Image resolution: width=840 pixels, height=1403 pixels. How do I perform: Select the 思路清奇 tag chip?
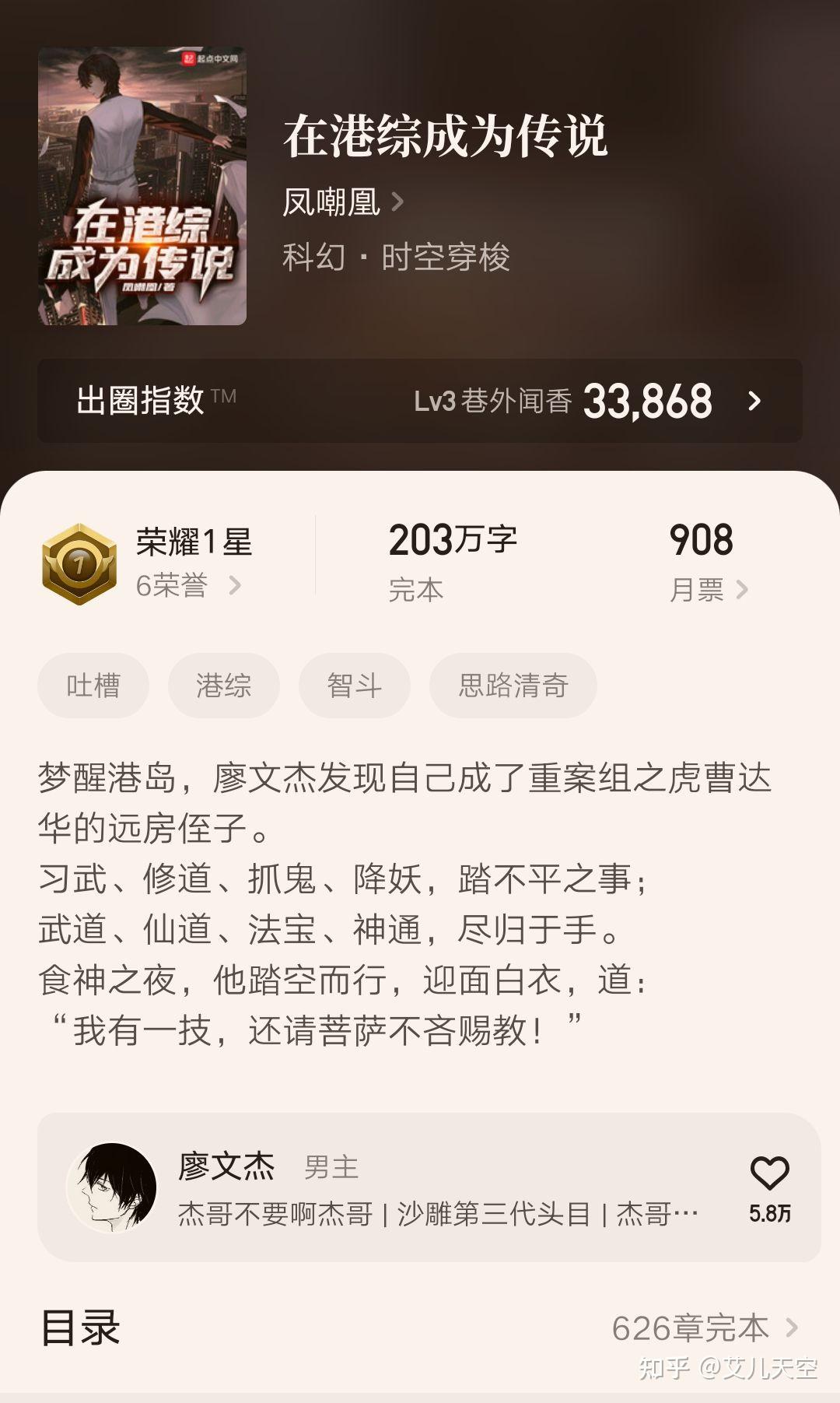pyautogui.click(x=513, y=686)
